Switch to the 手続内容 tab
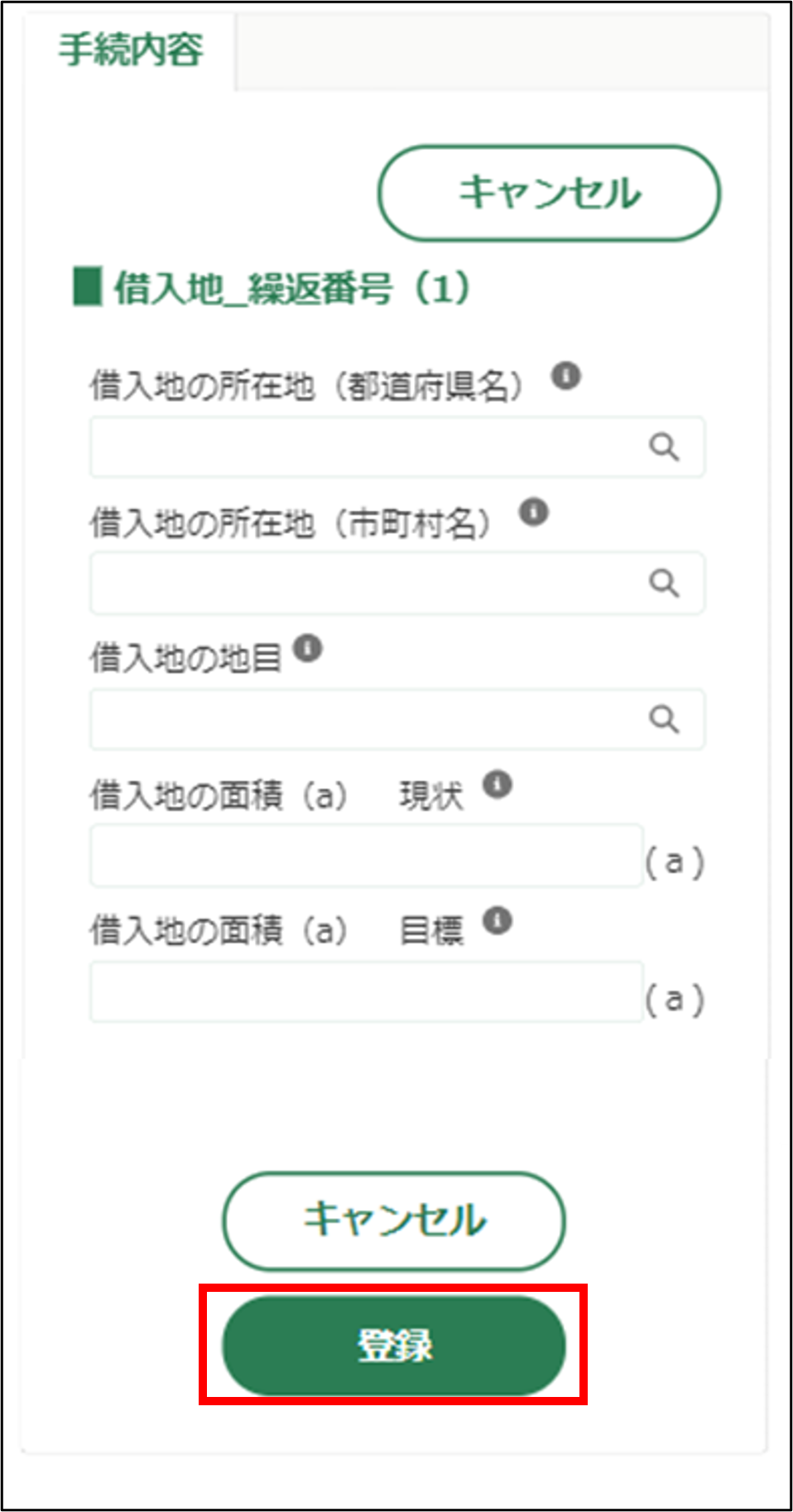The height and width of the screenshot is (1512, 793). coord(130,50)
